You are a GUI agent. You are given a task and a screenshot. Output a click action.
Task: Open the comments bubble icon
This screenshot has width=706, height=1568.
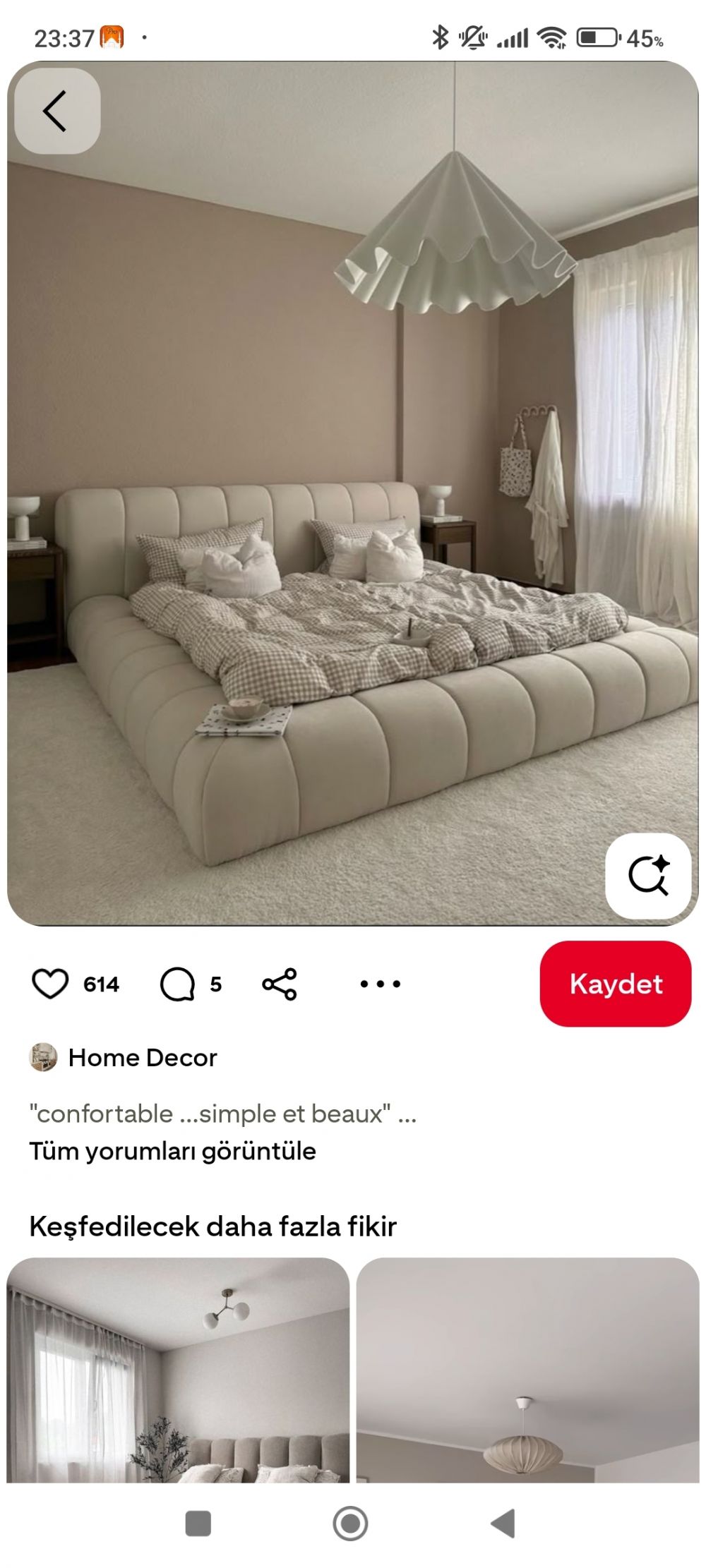[x=177, y=984]
